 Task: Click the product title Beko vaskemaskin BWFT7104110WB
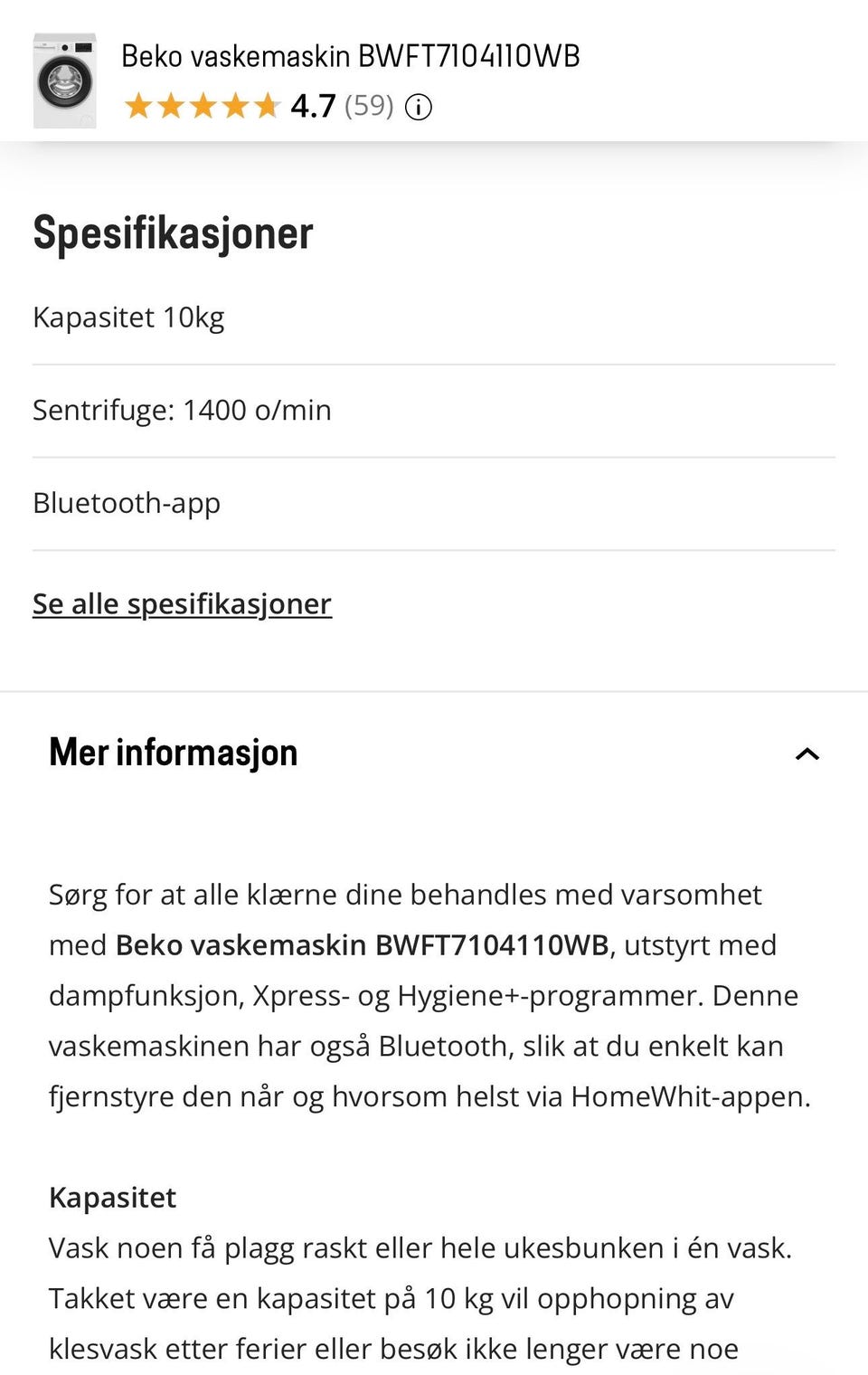tap(351, 56)
